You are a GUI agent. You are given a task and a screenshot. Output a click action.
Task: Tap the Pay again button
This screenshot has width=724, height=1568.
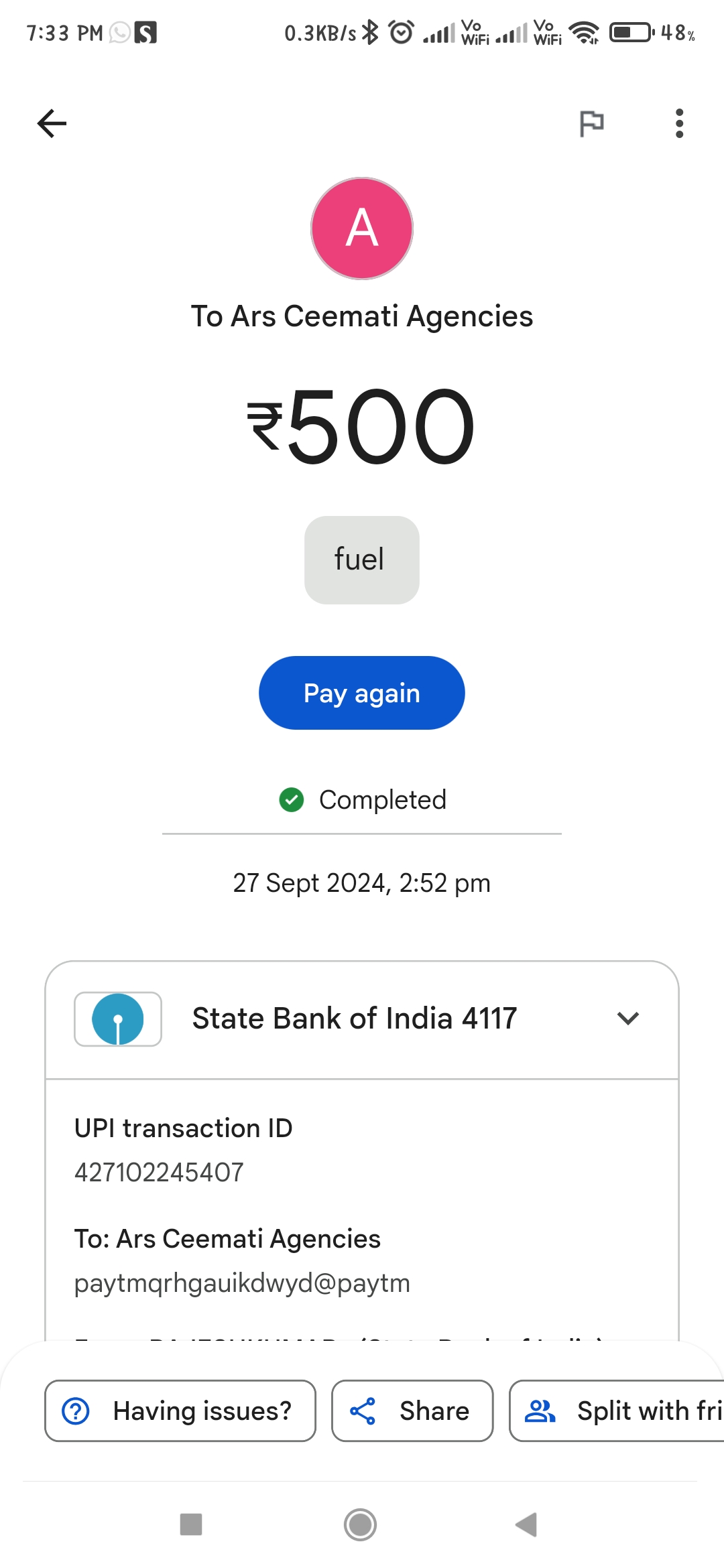pyautogui.click(x=362, y=693)
